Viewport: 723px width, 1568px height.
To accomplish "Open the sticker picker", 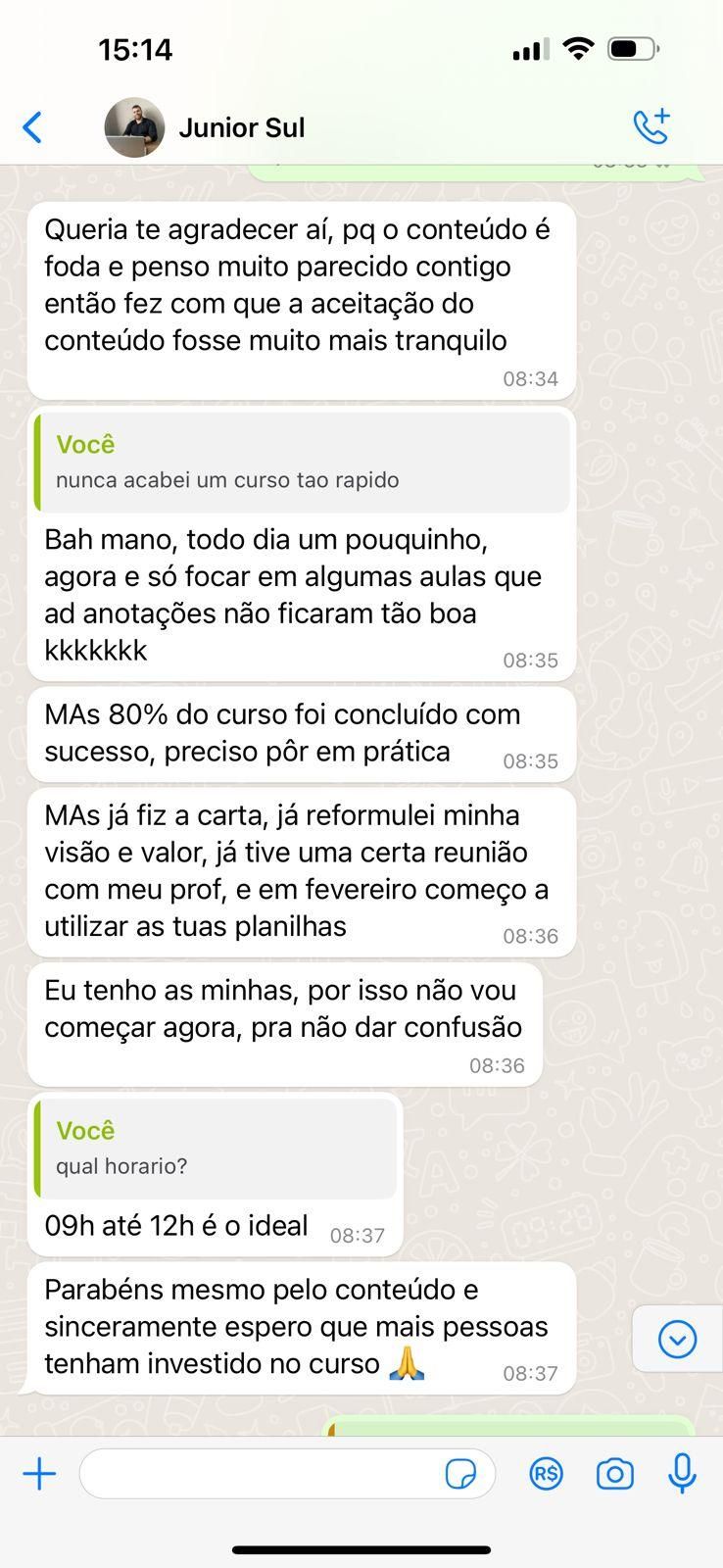I will click(460, 1474).
